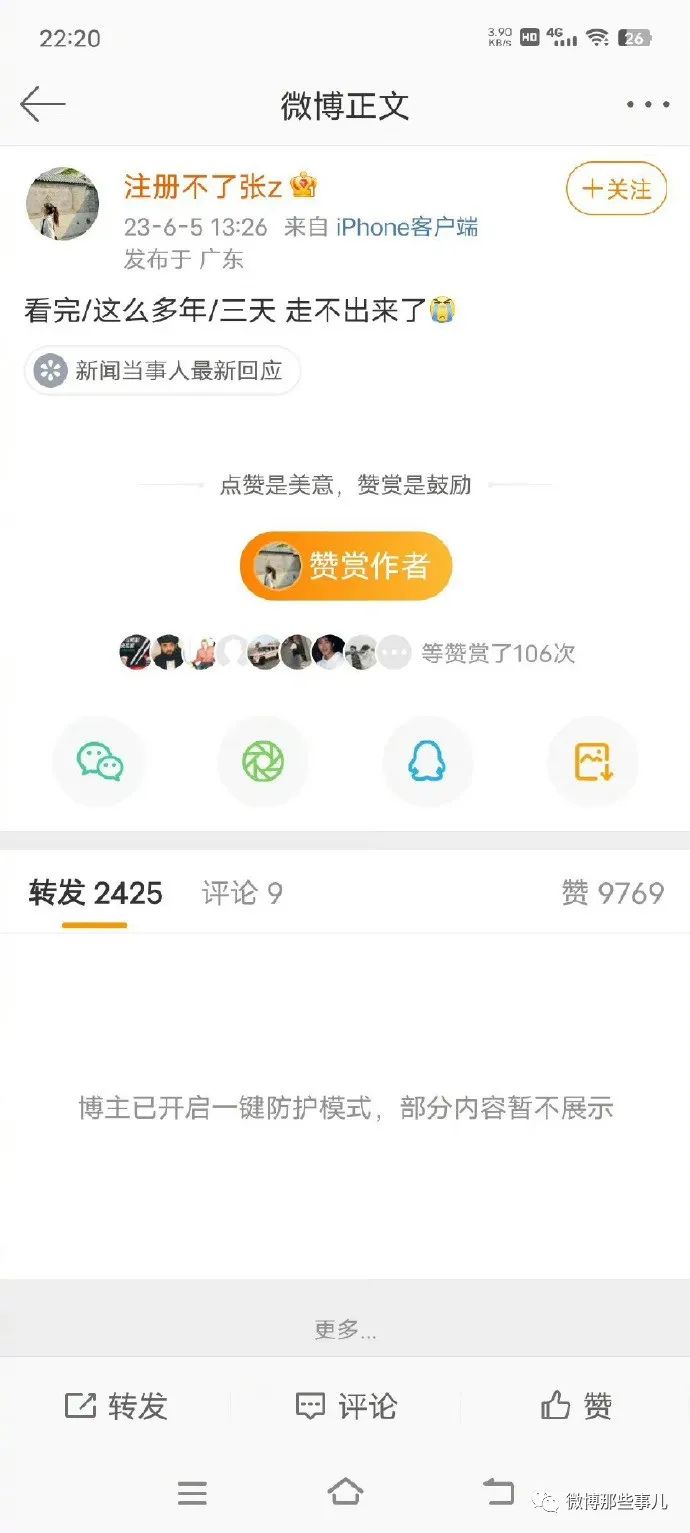The image size is (690, 1533).
Task: Open profile picture of 注册不了张z
Action: click(x=62, y=204)
